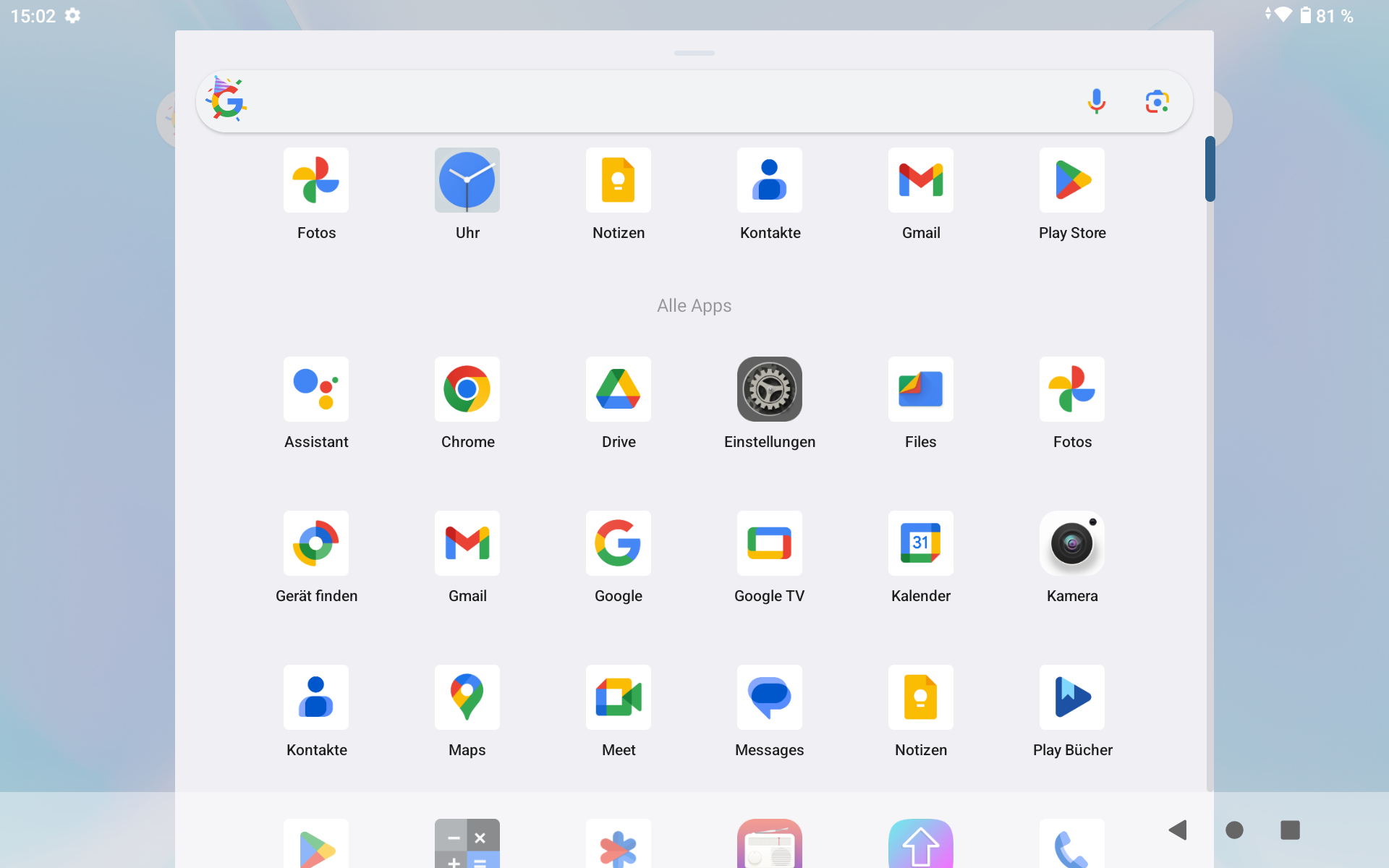Open the Assistant app

click(316, 390)
